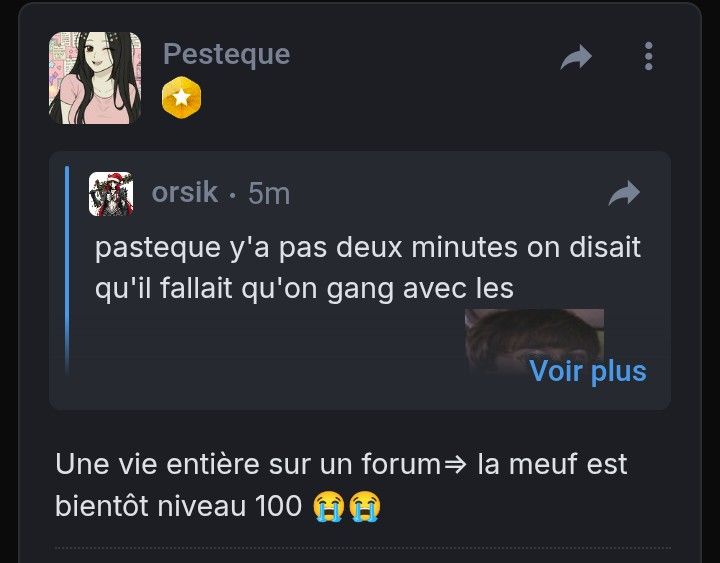Open the Pesteque username link
The image size is (720, 563).
coord(226,54)
